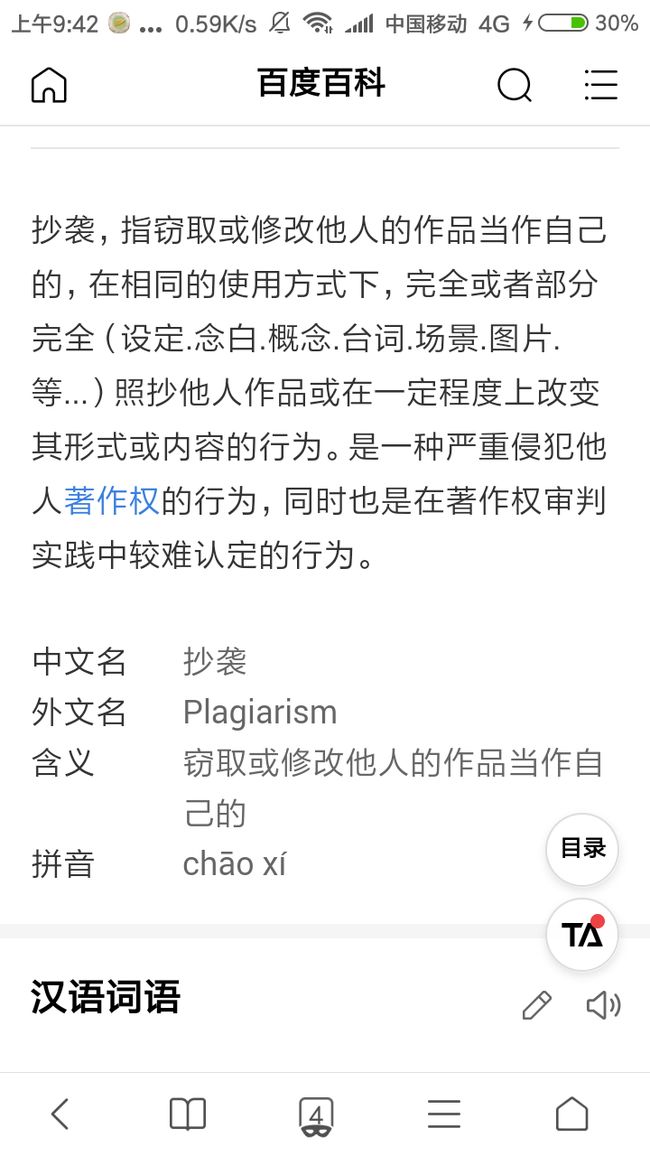This screenshot has height=1156, width=650.
Task: Open the browser bookmarks book icon
Action: pyautogui.click(x=188, y=1113)
